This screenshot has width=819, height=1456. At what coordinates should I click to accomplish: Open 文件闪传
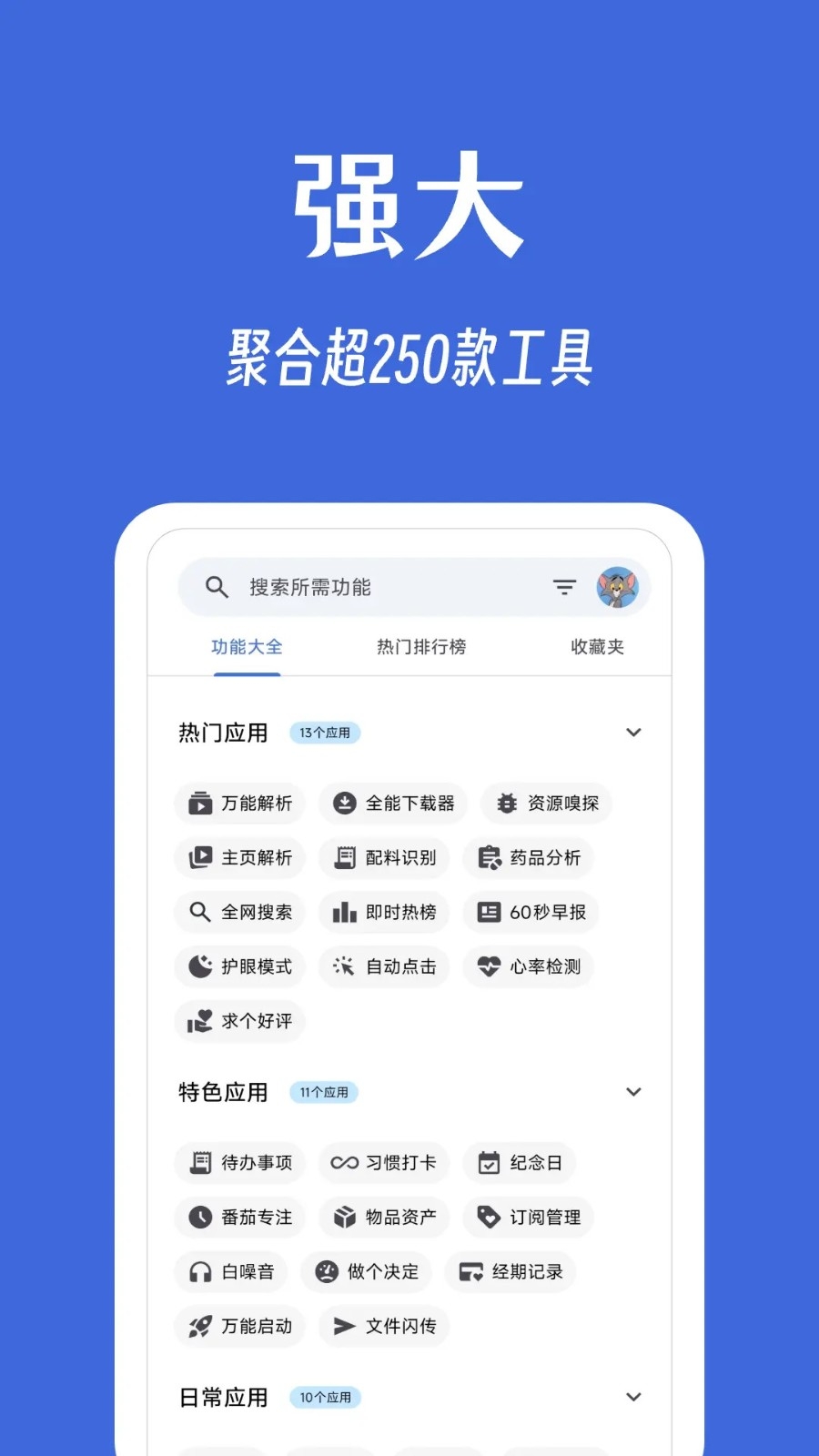click(383, 1327)
